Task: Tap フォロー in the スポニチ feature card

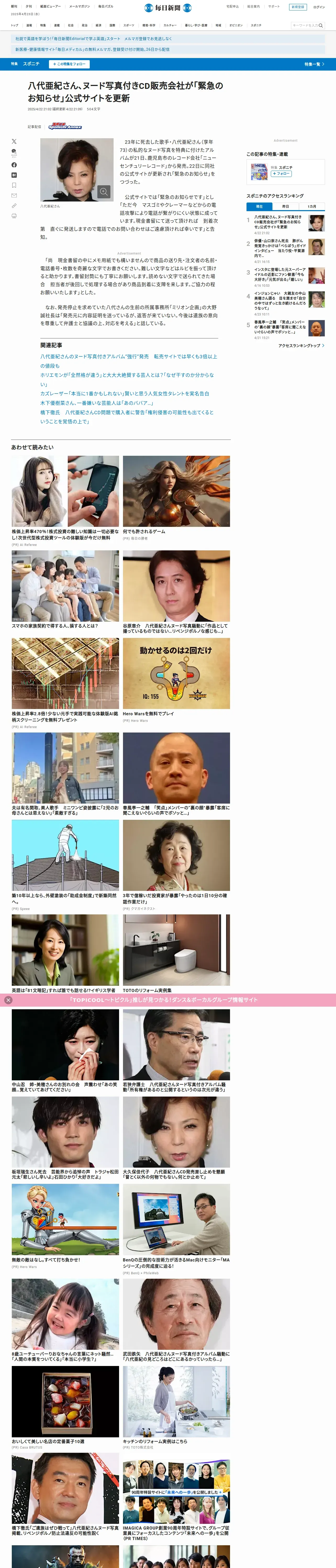Action: pos(281,174)
